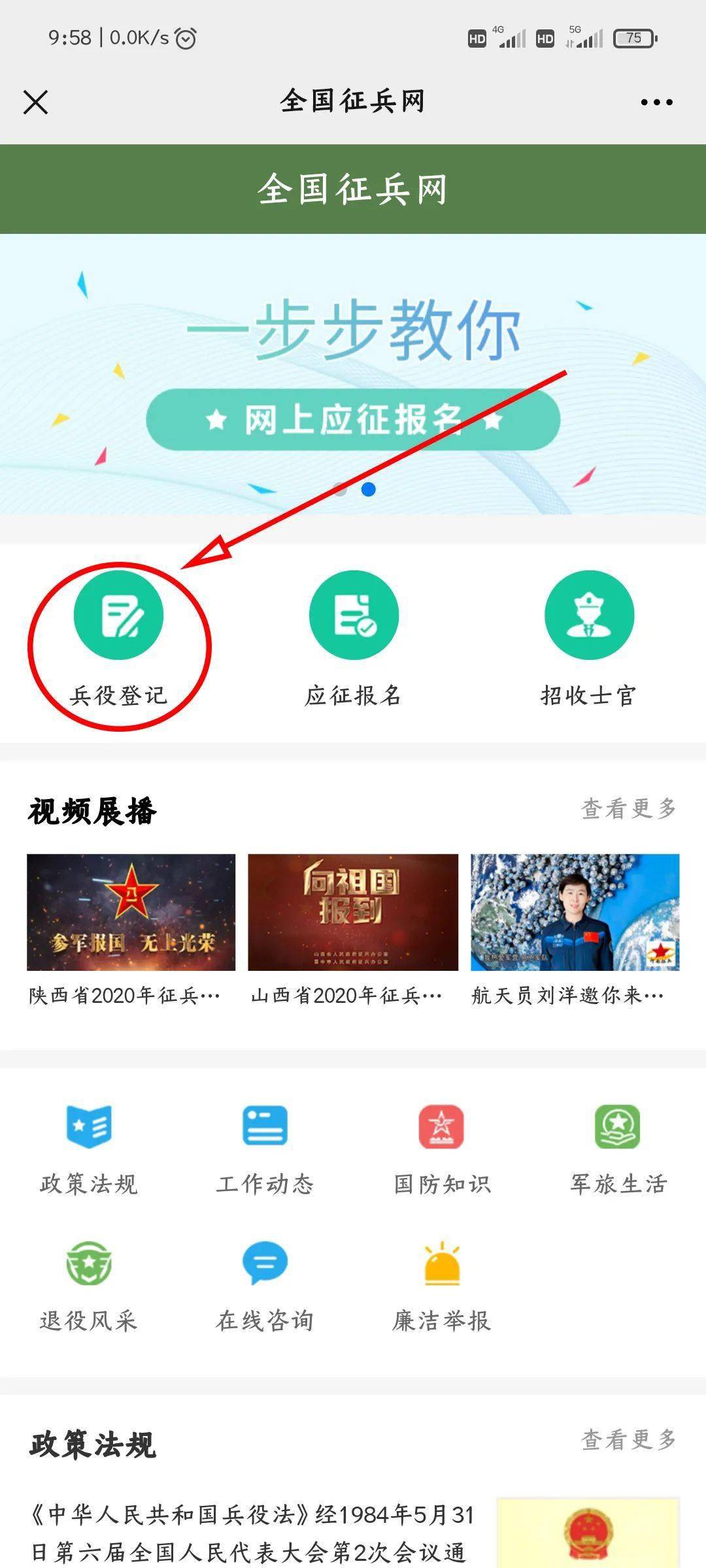View more in the 政策法规 list
706x1568 pixels.
coord(628,1439)
